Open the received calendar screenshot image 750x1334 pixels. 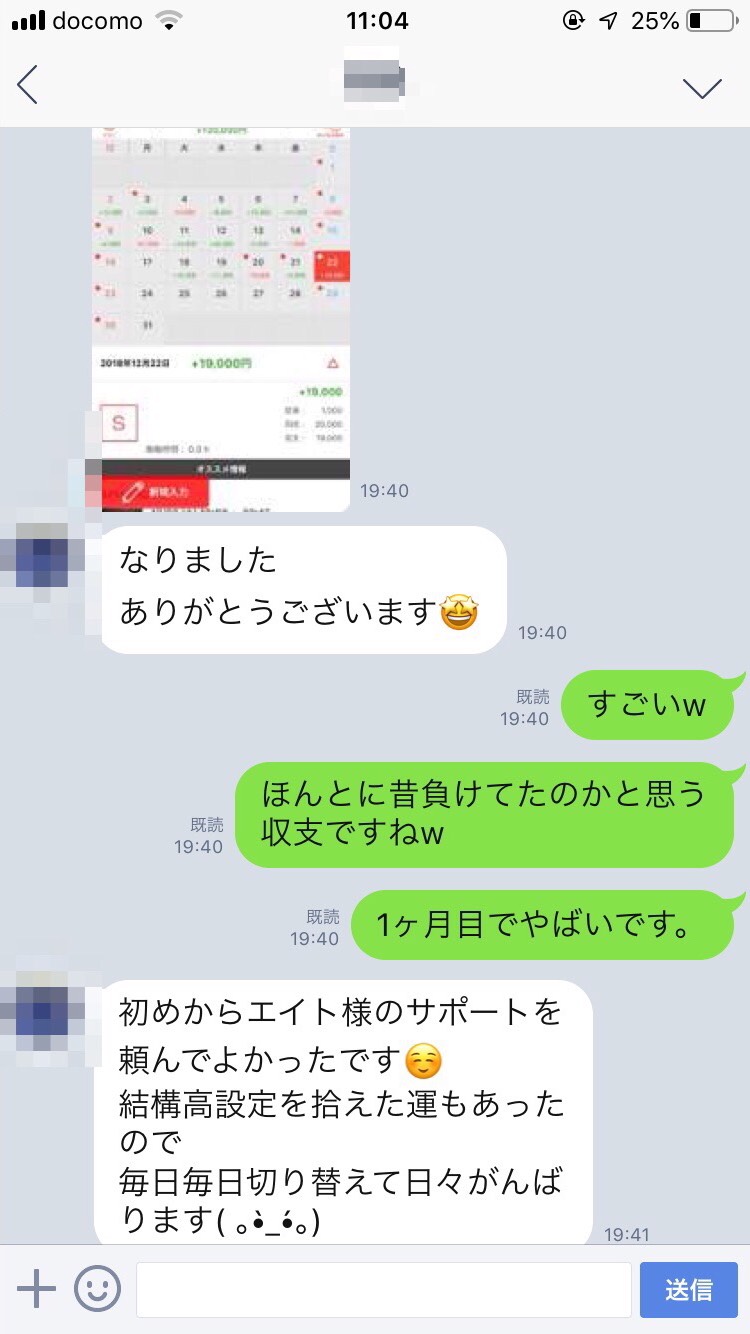[x=221, y=320]
